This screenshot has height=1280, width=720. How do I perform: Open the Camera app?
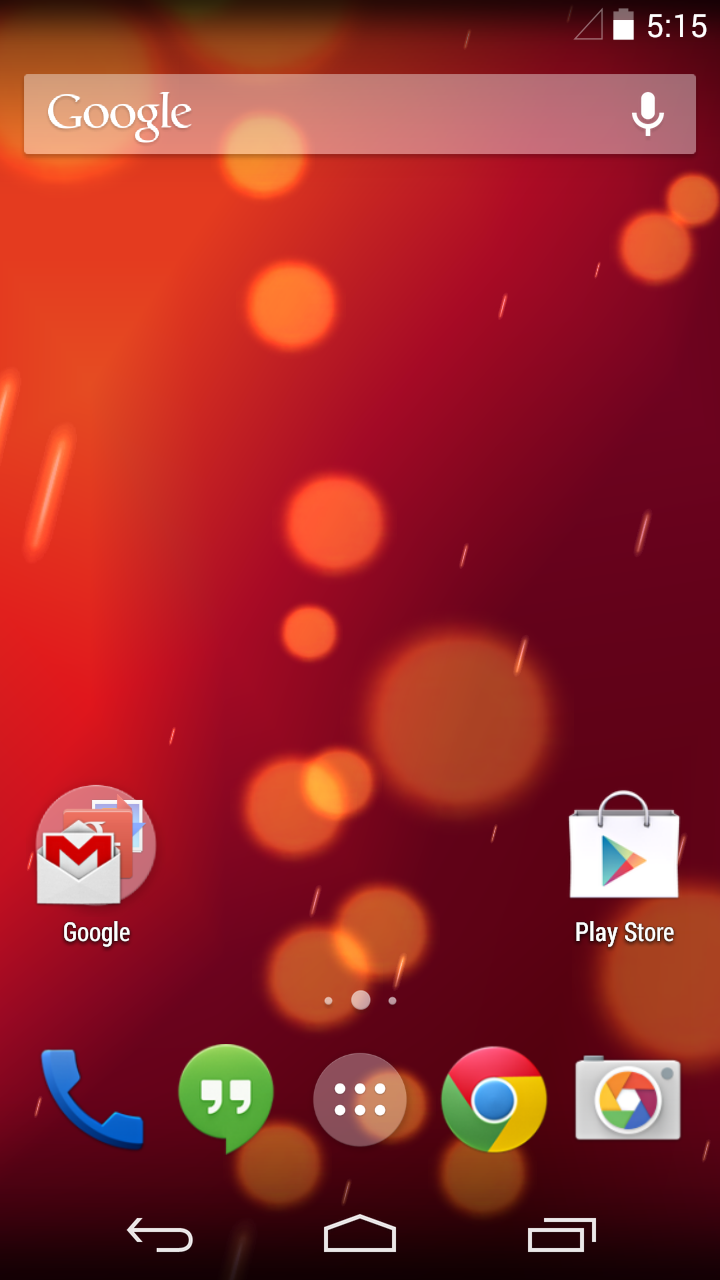pyautogui.click(x=628, y=1099)
